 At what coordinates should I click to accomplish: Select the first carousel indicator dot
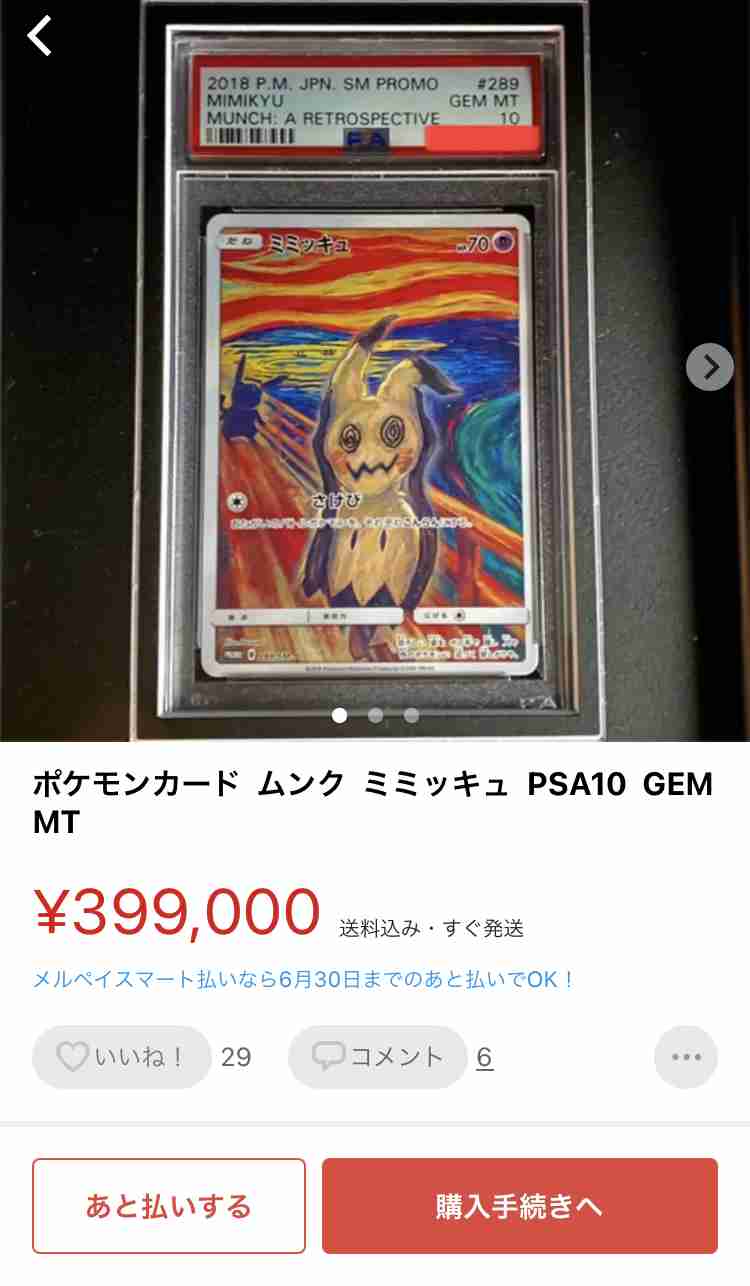[340, 716]
